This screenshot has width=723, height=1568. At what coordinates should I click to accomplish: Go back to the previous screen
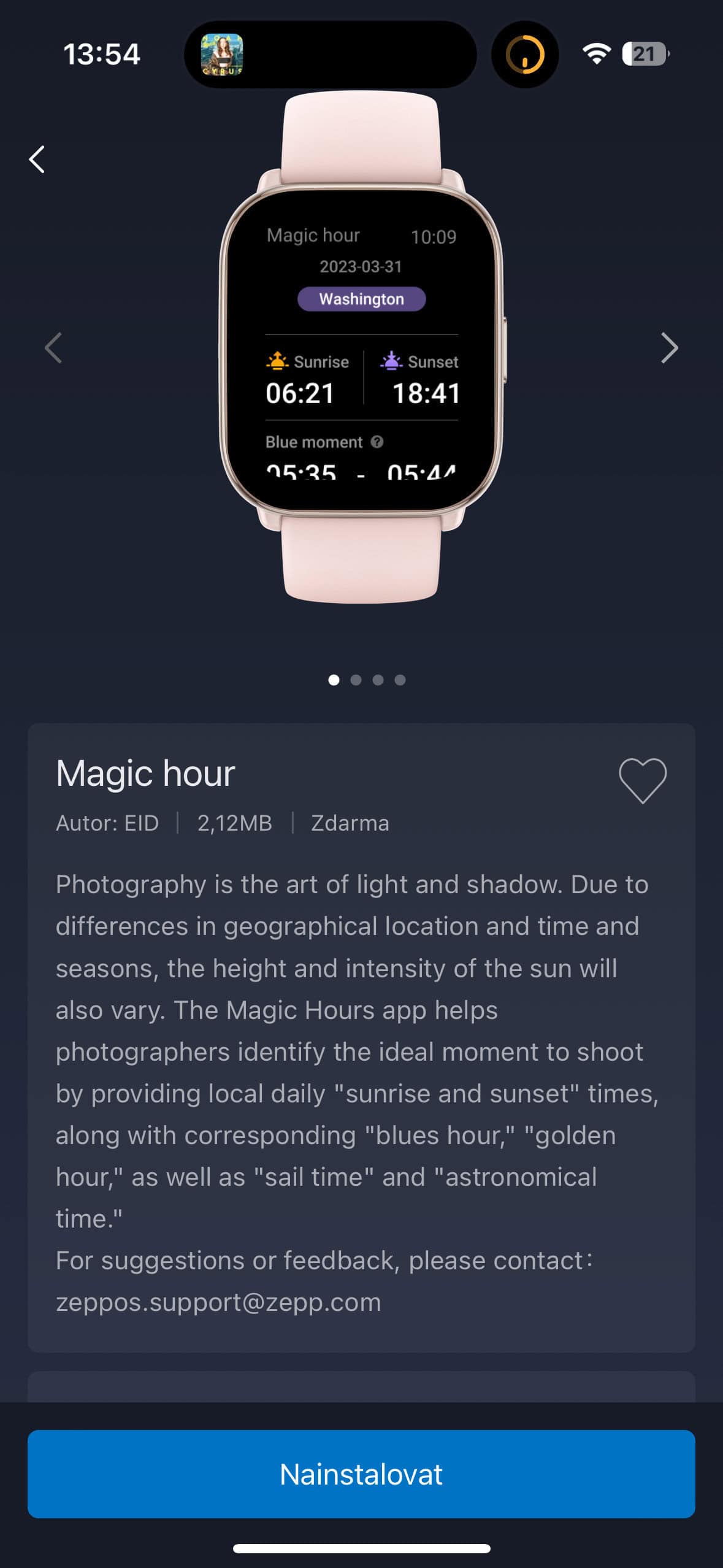[37, 159]
